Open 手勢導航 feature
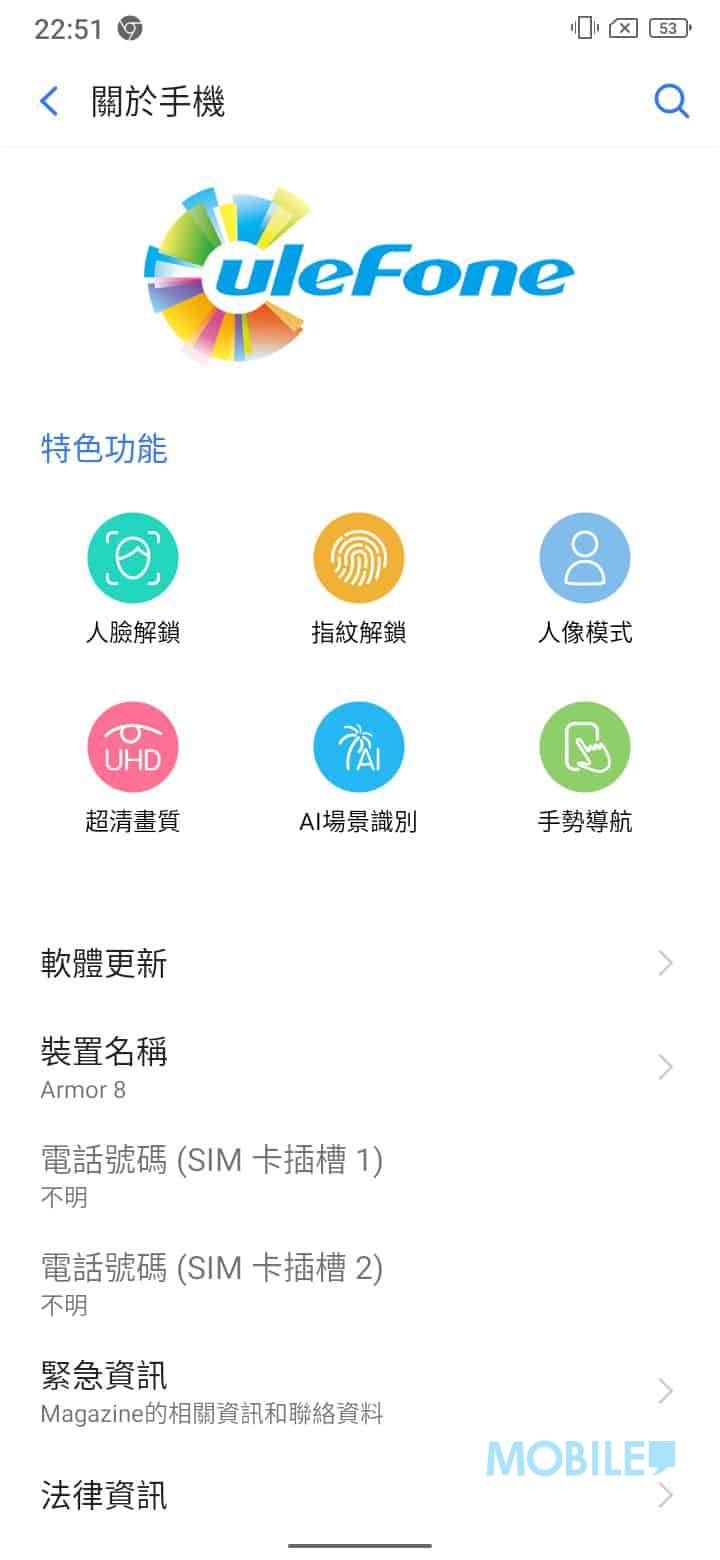Screen dimensions: 720x1560 tap(585, 768)
